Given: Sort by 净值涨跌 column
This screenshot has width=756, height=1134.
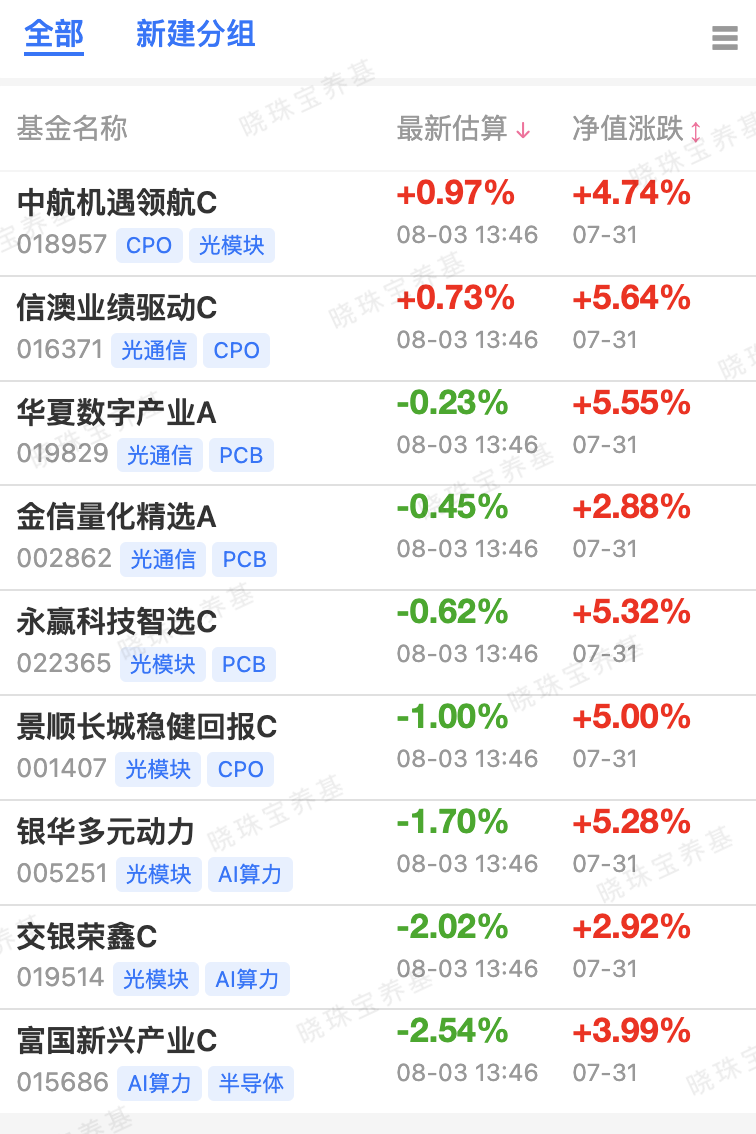Looking at the screenshot, I should 637,129.
